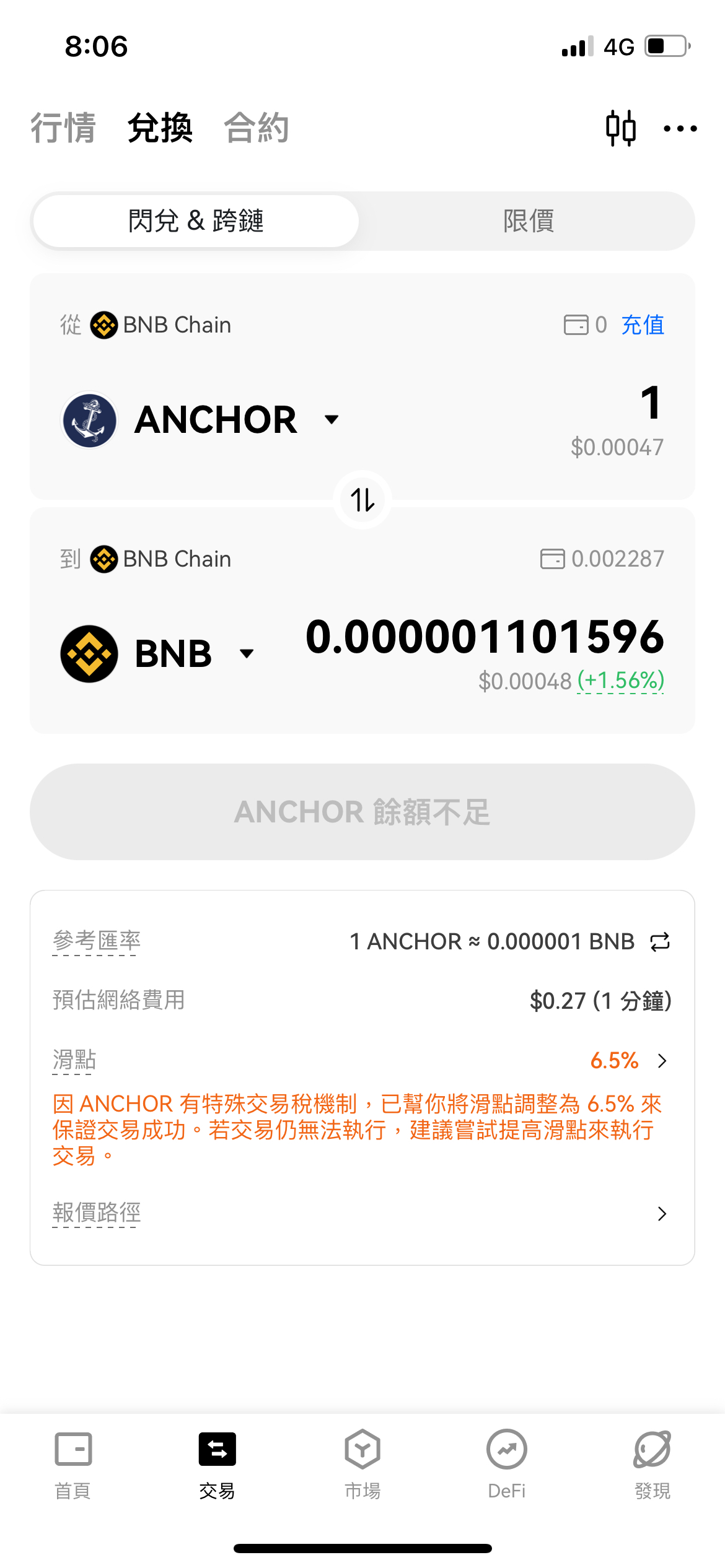Image resolution: width=725 pixels, height=1568 pixels.
Task: Switch to the 合約 top tab
Action: point(257,128)
